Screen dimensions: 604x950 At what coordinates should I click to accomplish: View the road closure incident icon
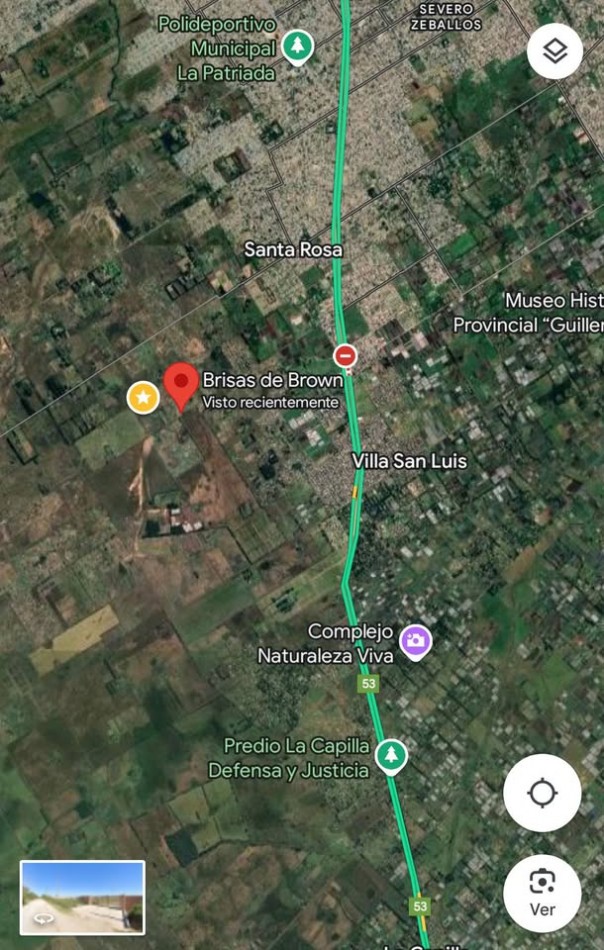pos(345,355)
